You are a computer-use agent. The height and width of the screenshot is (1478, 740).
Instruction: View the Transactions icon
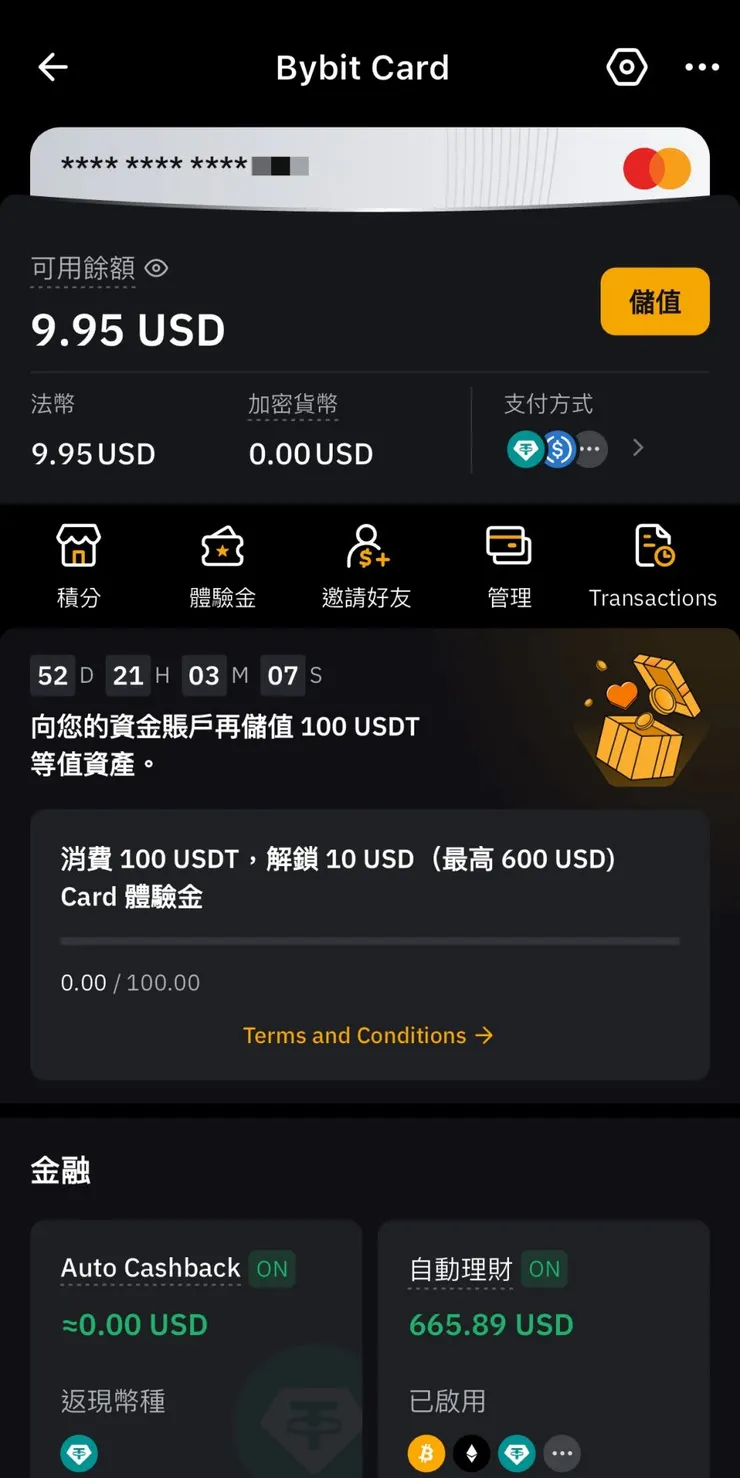[x=655, y=548]
